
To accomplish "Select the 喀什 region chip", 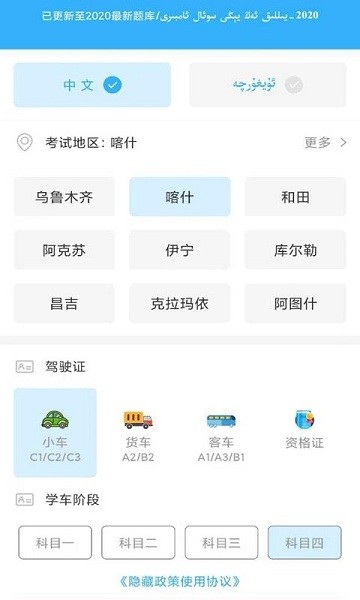I will 180,197.
